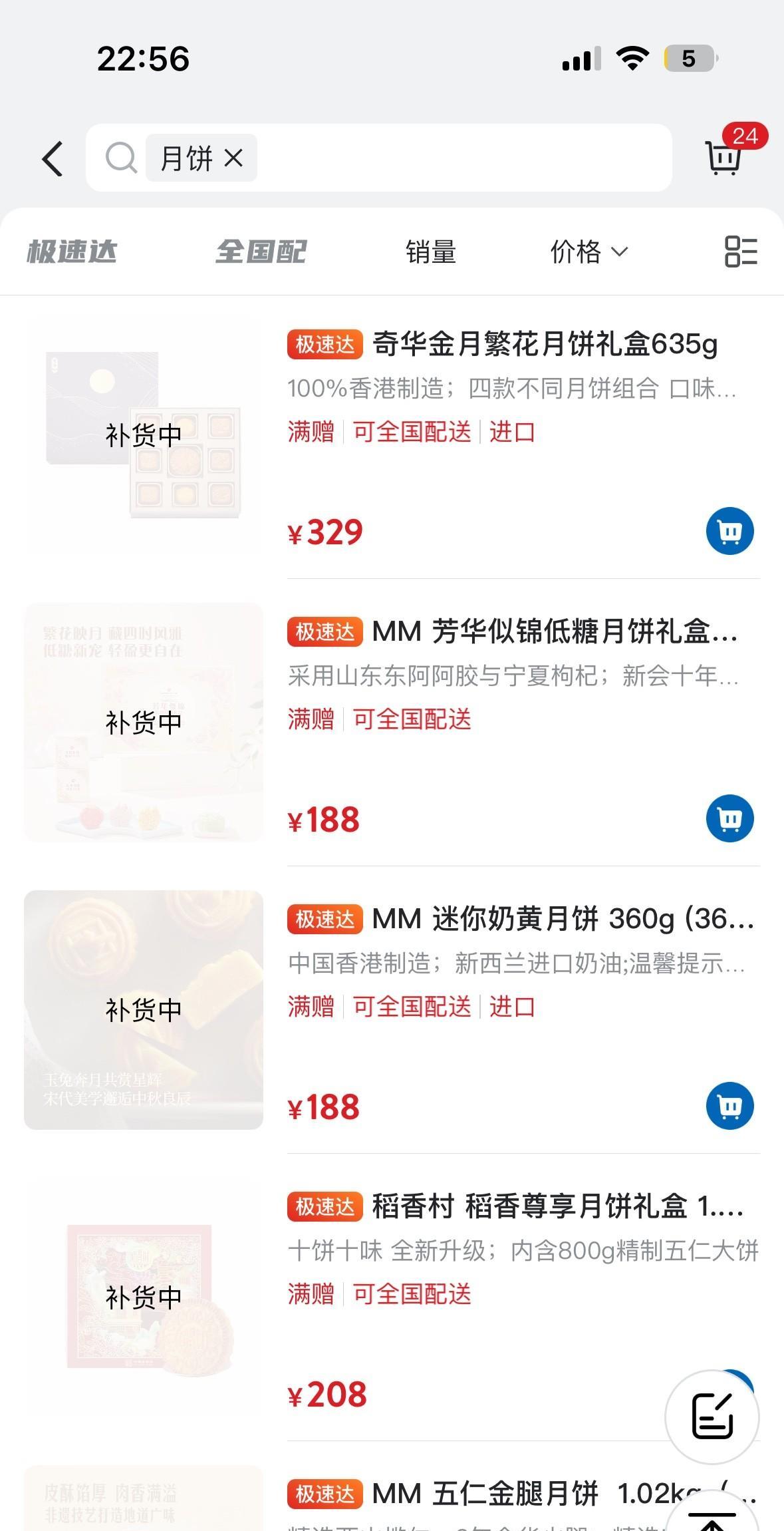Add 奇华金月繁花月饼礼盒 to cart

coord(729,531)
